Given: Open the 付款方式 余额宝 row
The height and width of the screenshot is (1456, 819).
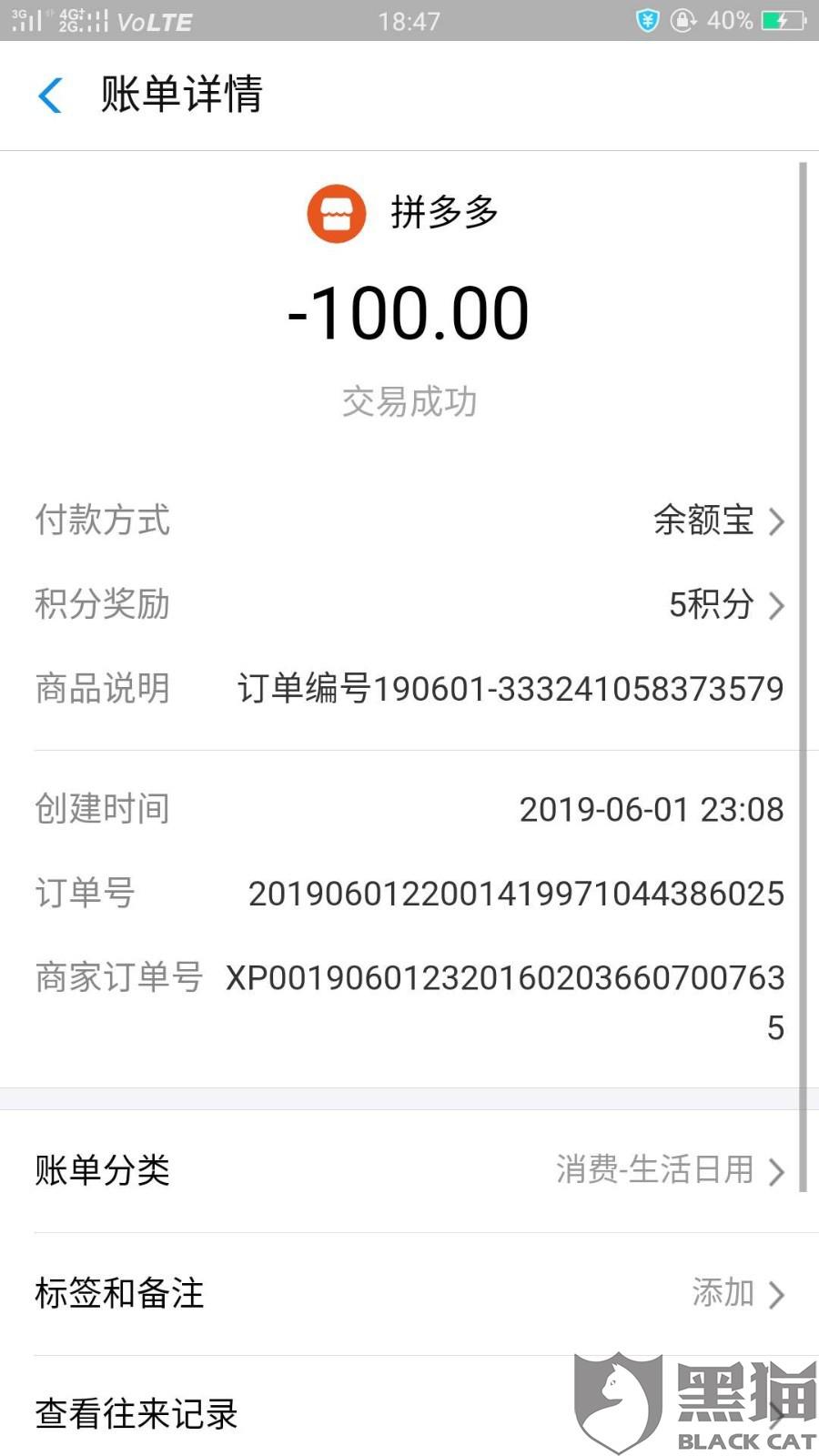Looking at the screenshot, I should [x=409, y=521].
